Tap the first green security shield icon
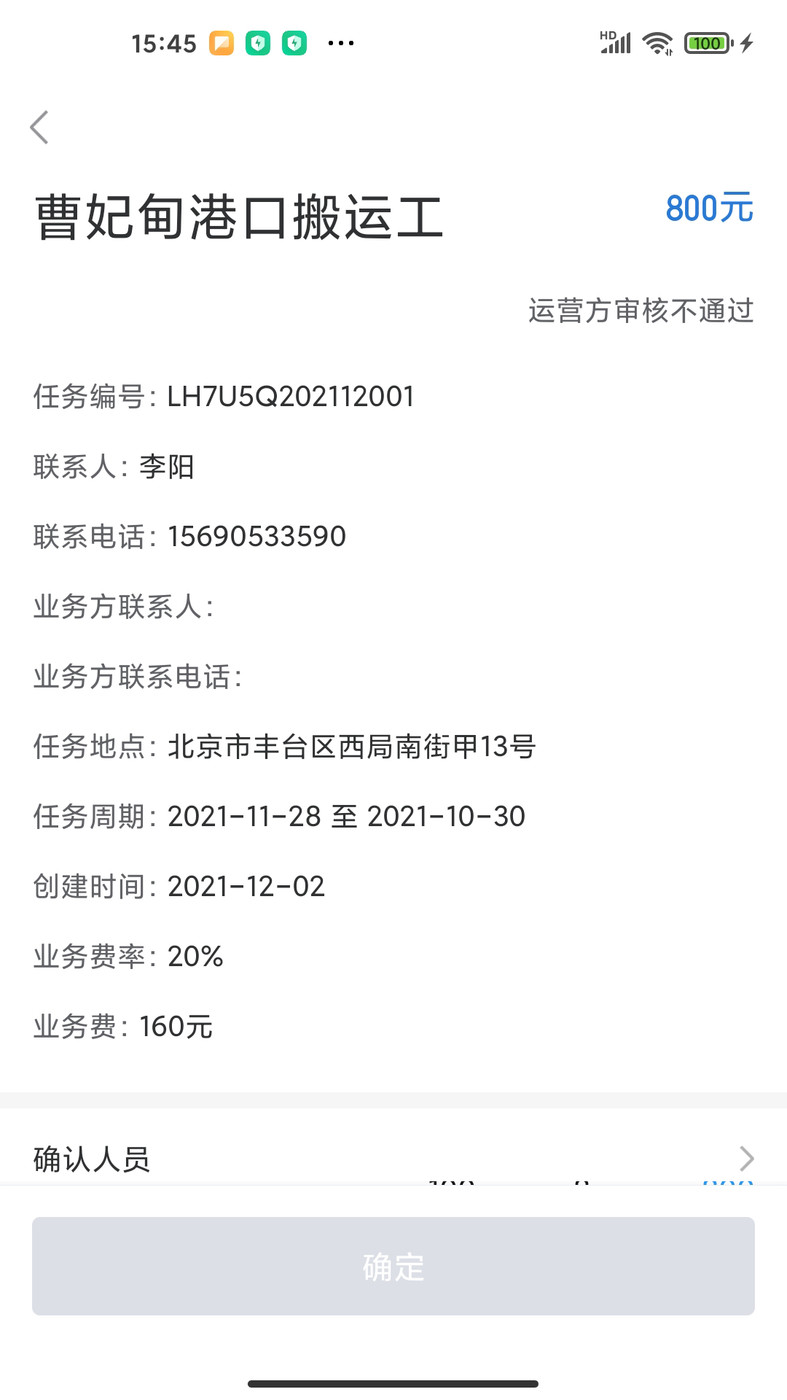This screenshot has height=1400, width=787. click(x=258, y=43)
